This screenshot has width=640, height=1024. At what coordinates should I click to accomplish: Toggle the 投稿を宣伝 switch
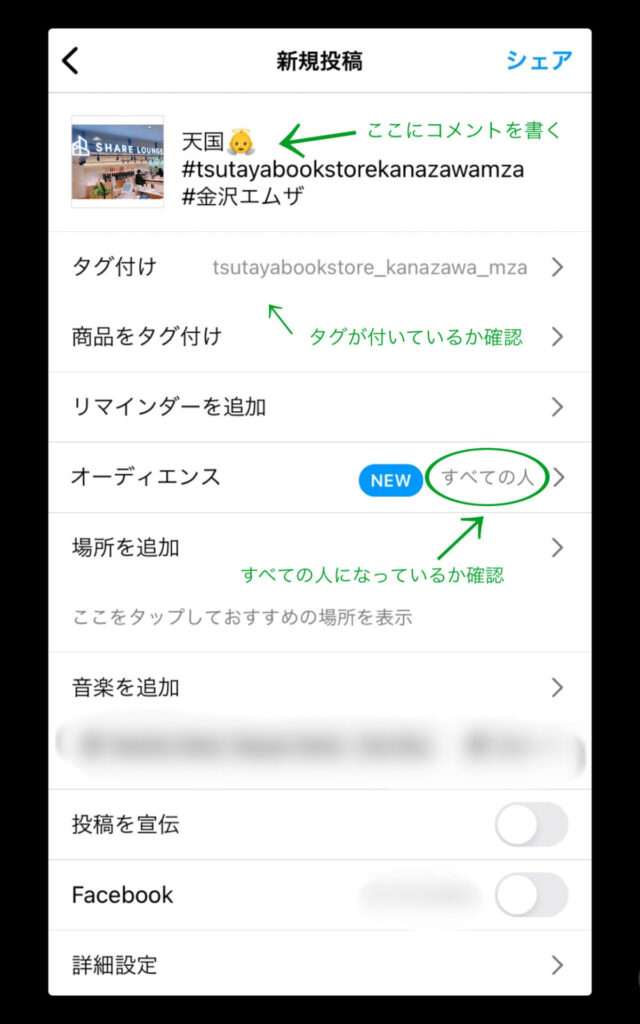(532, 824)
